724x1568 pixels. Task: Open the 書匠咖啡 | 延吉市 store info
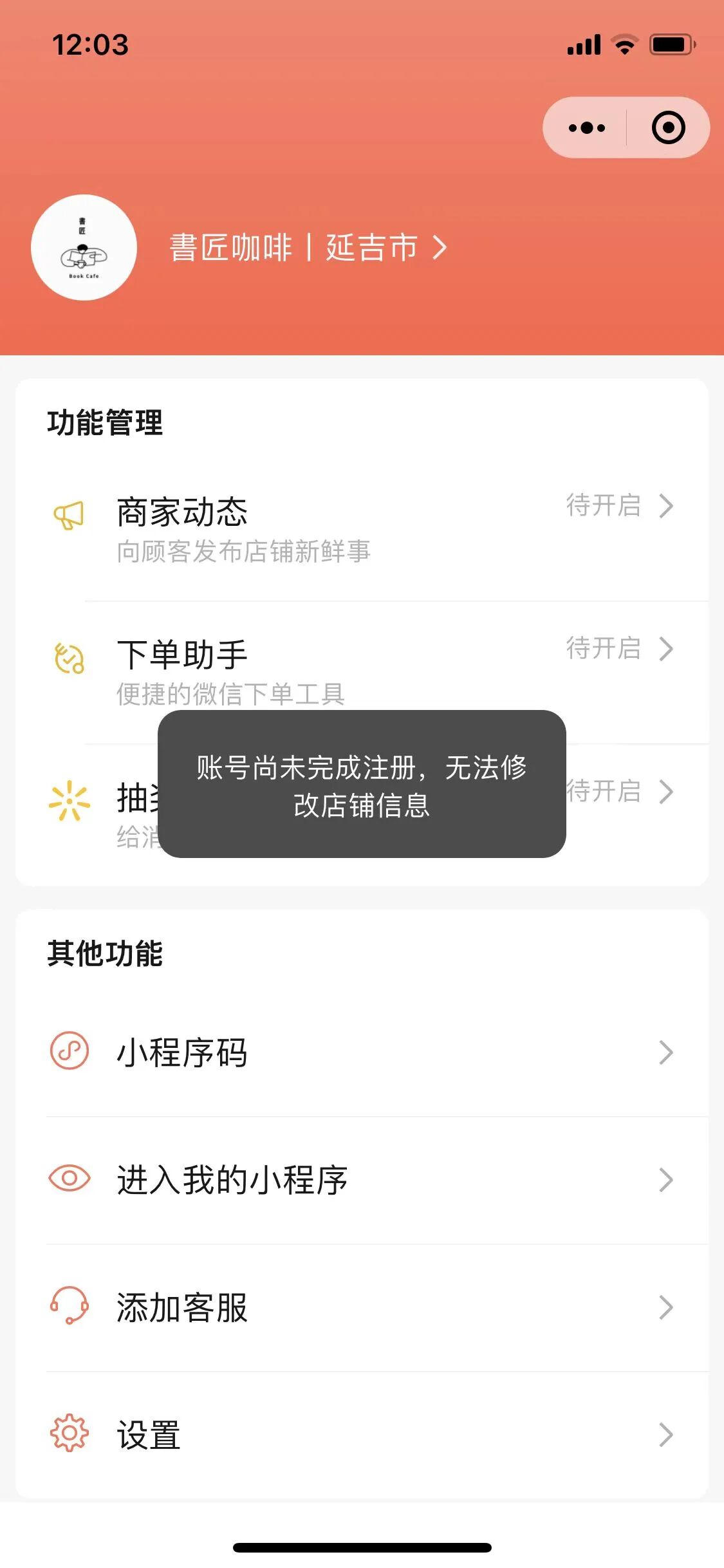click(307, 248)
